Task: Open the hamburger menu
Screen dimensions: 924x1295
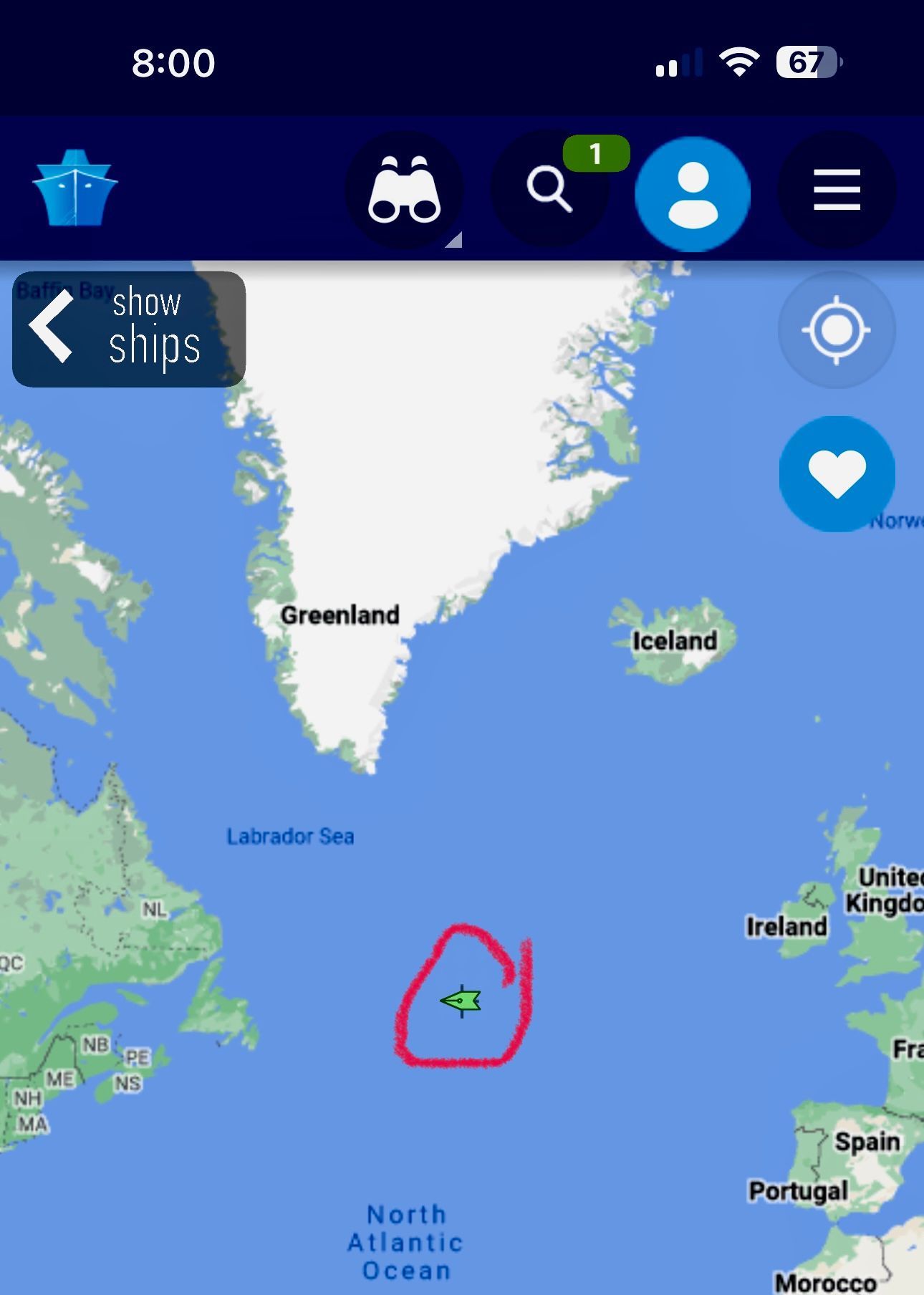Action: 836,190
